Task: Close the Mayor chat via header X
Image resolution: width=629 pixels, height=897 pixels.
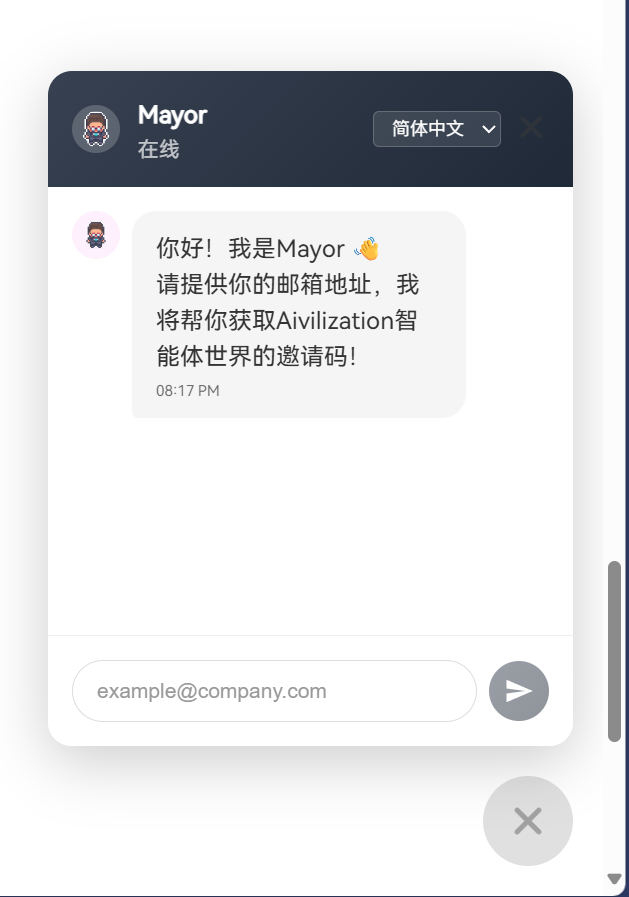Action: pyautogui.click(x=531, y=127)
